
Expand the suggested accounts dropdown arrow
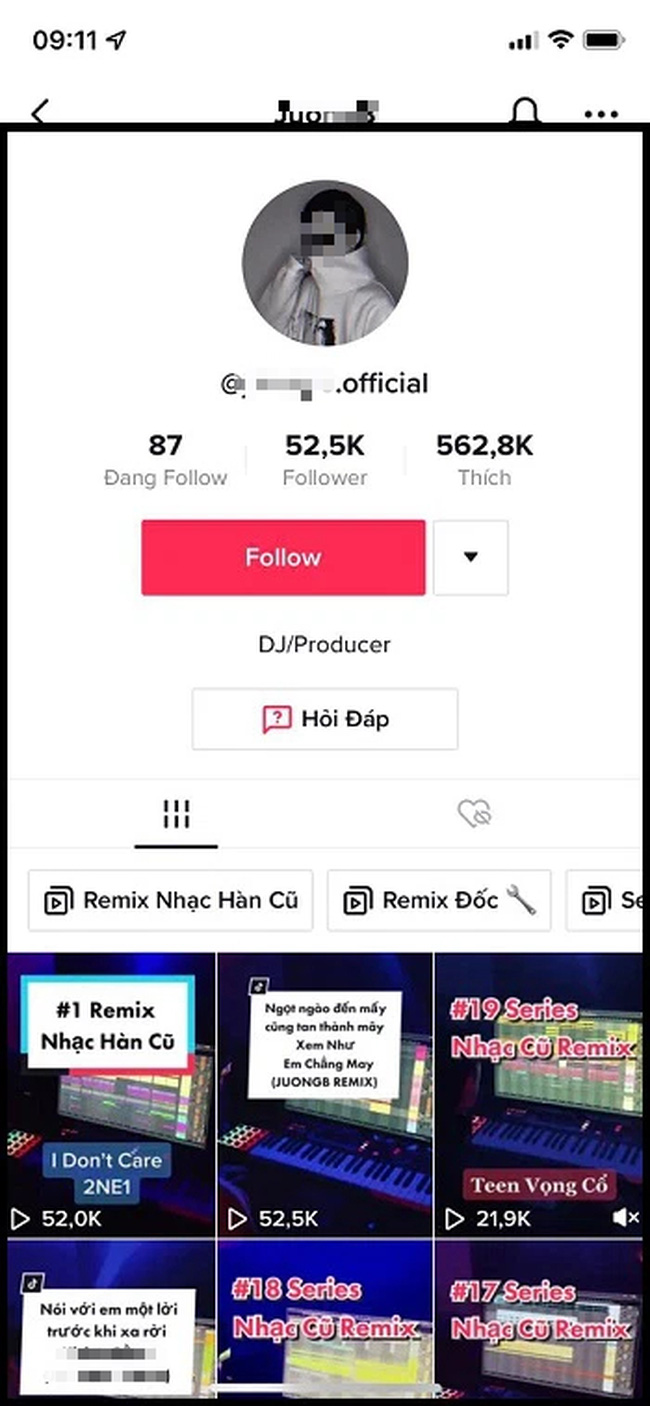(471, 557)
